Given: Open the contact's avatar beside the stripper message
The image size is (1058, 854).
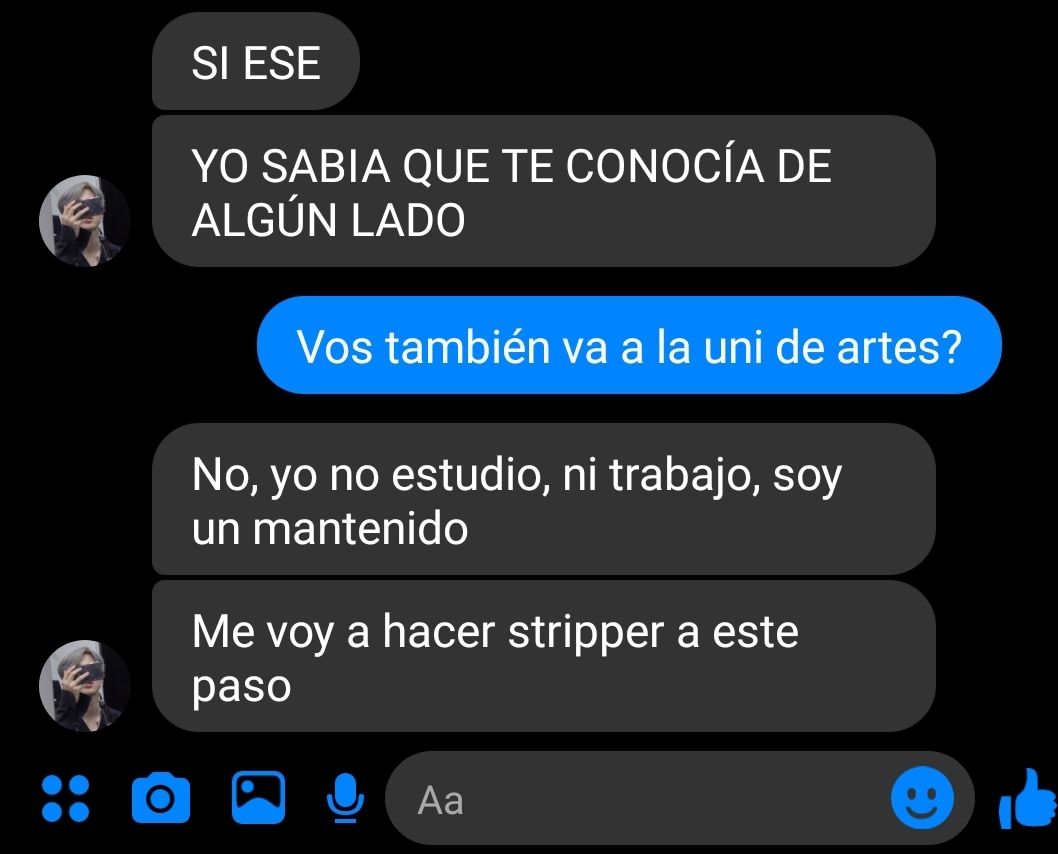Looking at the screenshot, I should point(84,686).
